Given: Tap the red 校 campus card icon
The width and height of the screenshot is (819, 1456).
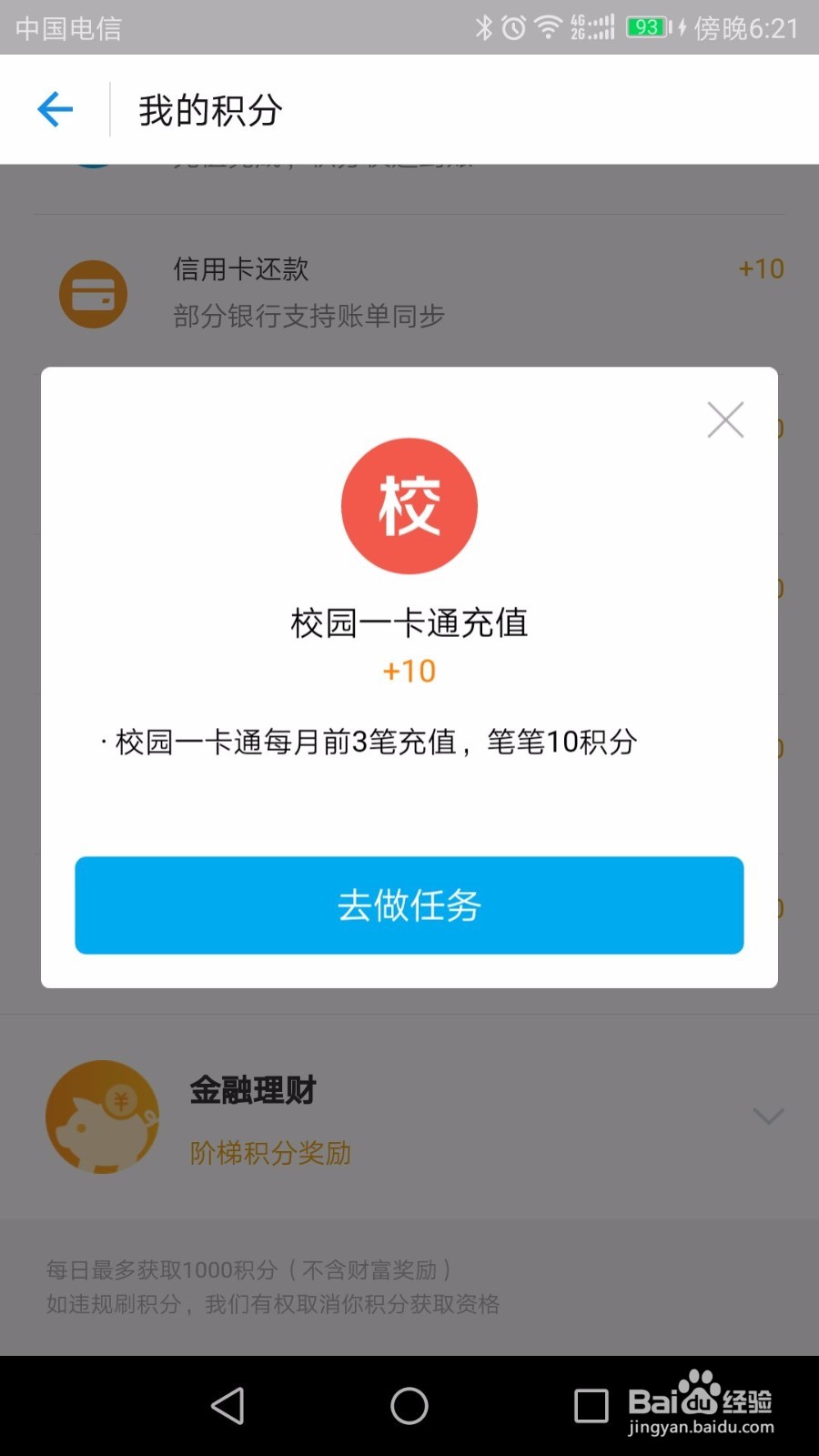Looking at the screenshot, I should point(409,506).
